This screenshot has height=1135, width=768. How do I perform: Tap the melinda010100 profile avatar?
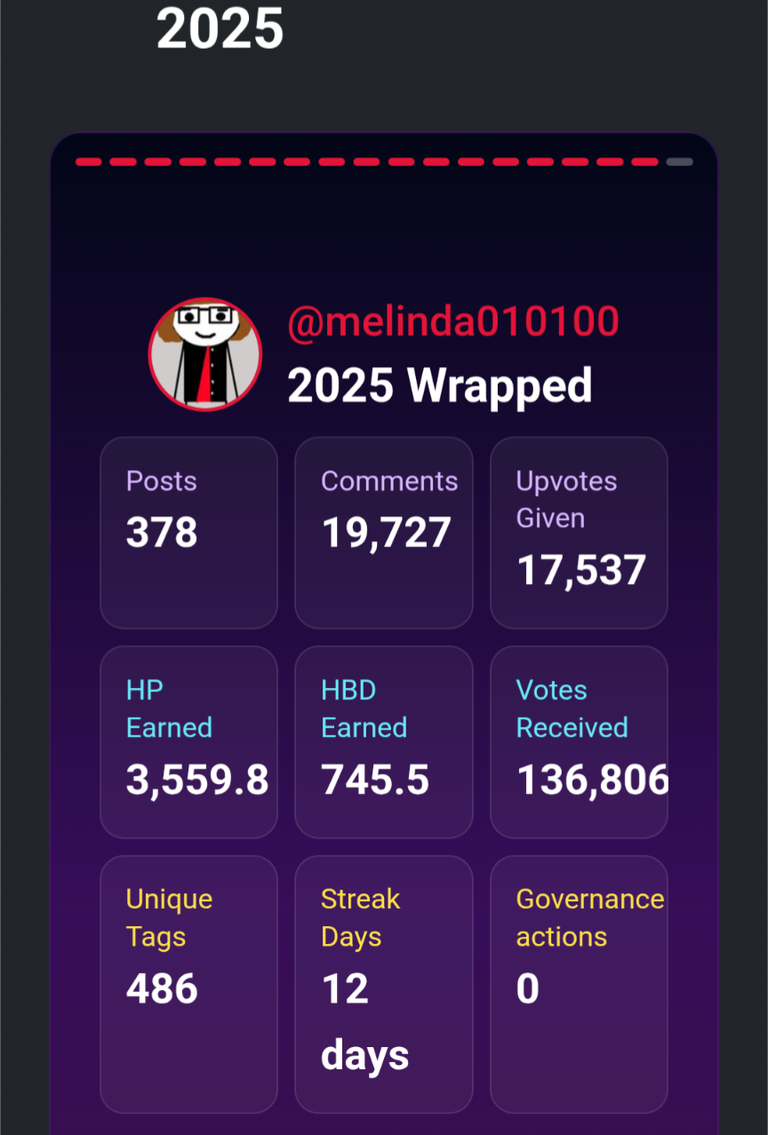(x=205, y=354)
